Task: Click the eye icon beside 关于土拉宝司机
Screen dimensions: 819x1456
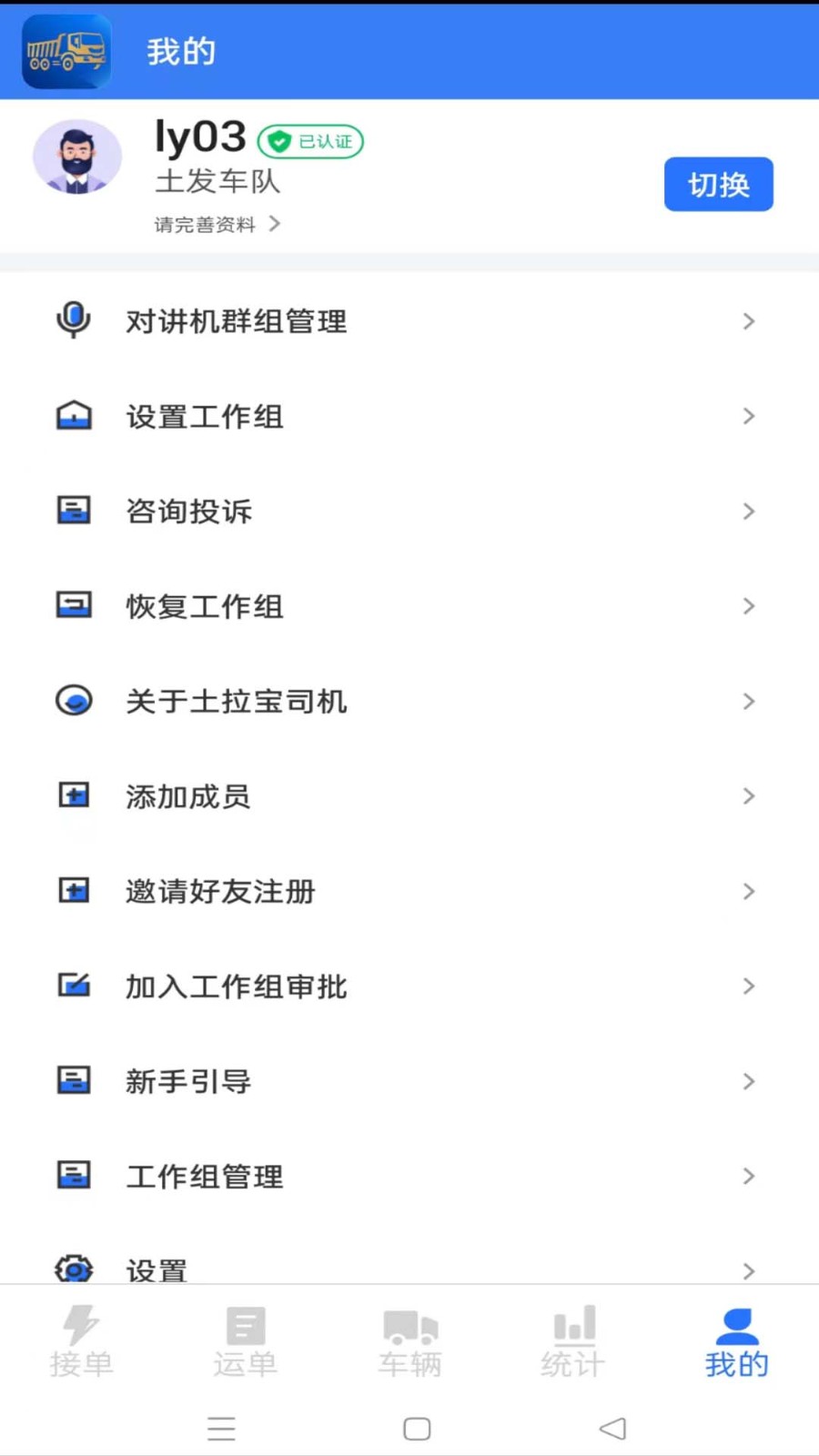Action: (x=74, y=701)
